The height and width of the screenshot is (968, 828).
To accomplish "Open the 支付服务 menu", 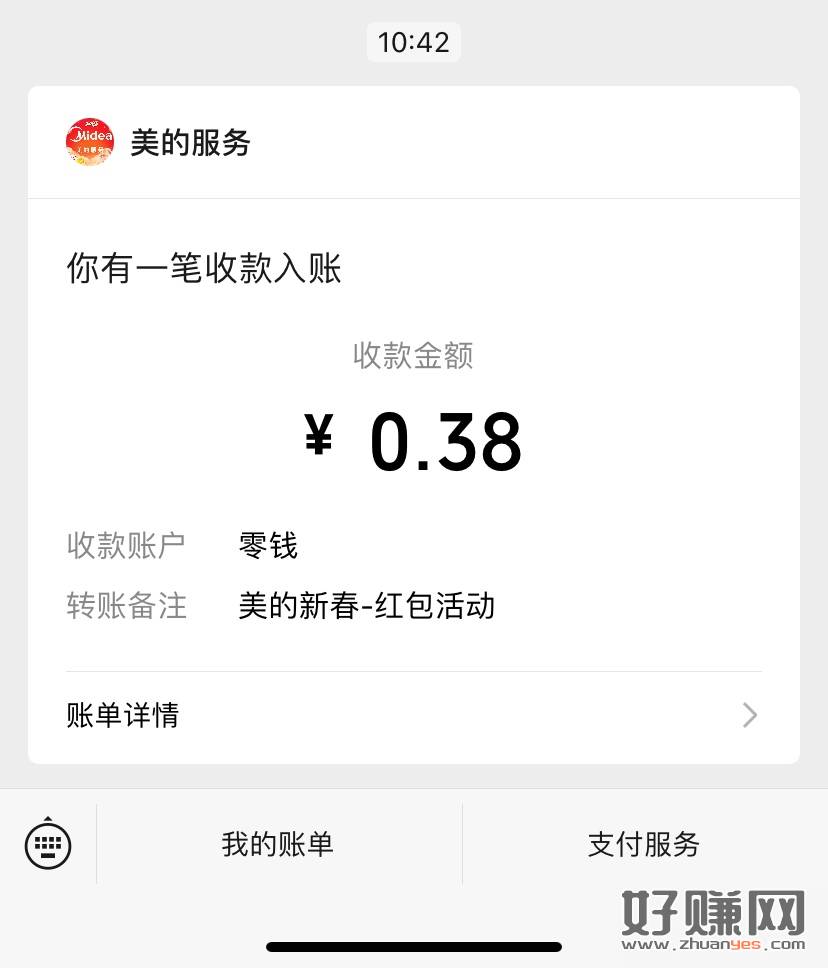I will 643,845.
